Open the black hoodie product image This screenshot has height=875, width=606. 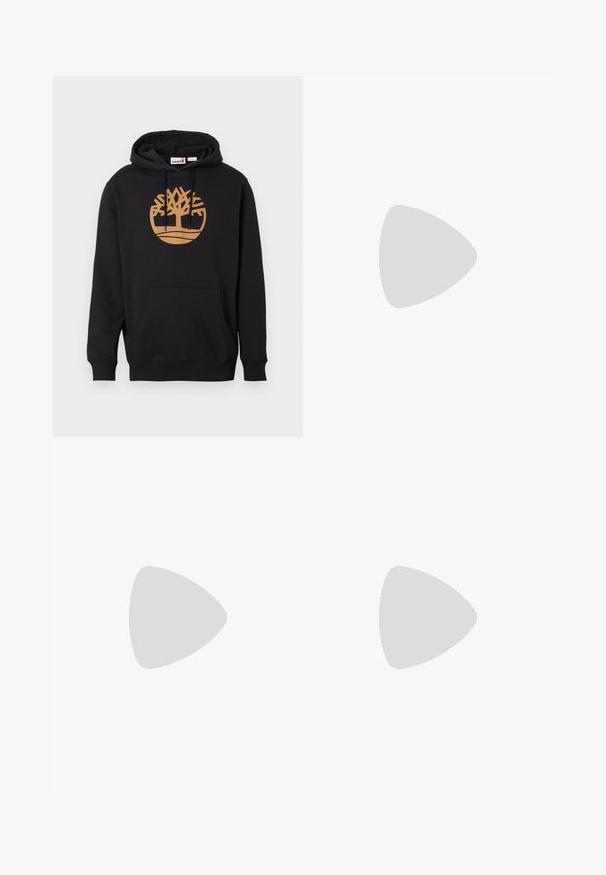point(177,256)
